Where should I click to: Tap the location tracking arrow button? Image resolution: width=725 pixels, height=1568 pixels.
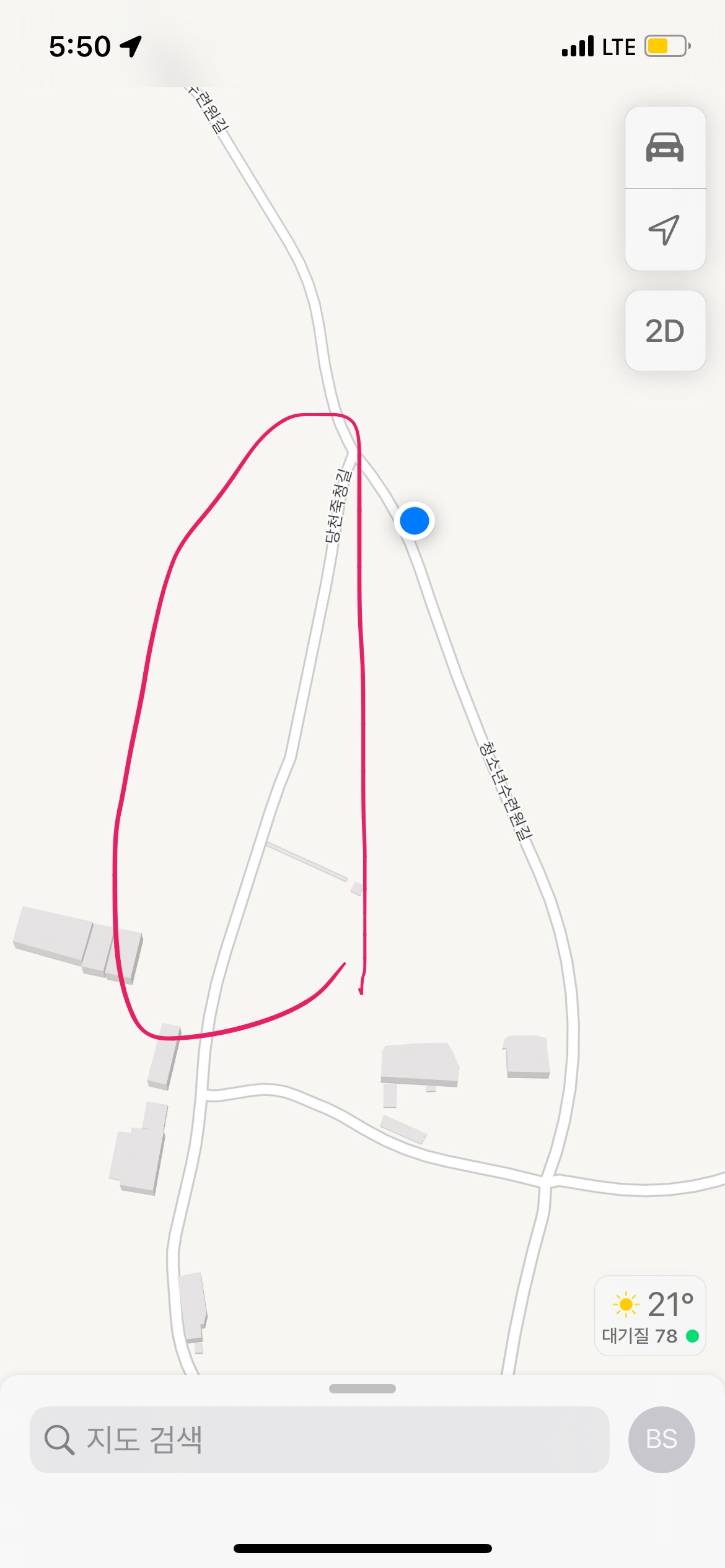(665, 230)
